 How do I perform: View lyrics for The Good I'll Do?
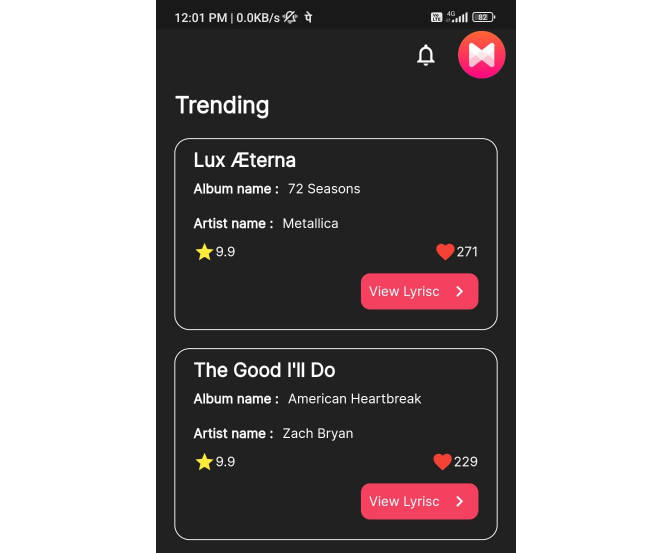pos(419,501)
